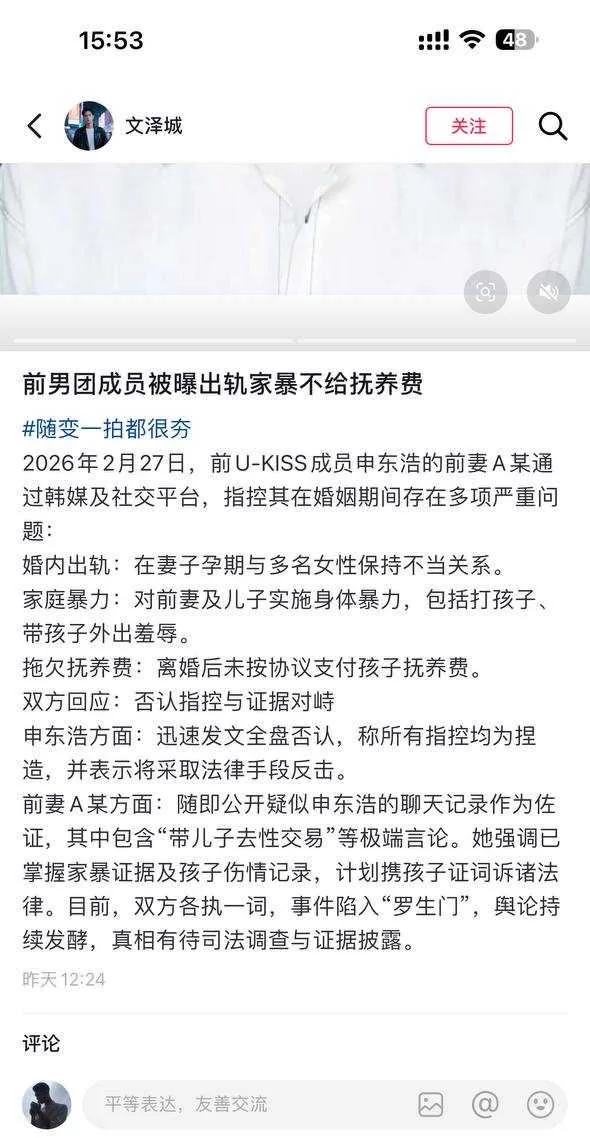Mention someone with the @ icon
590x1138 pixels.
(485, 1105)
